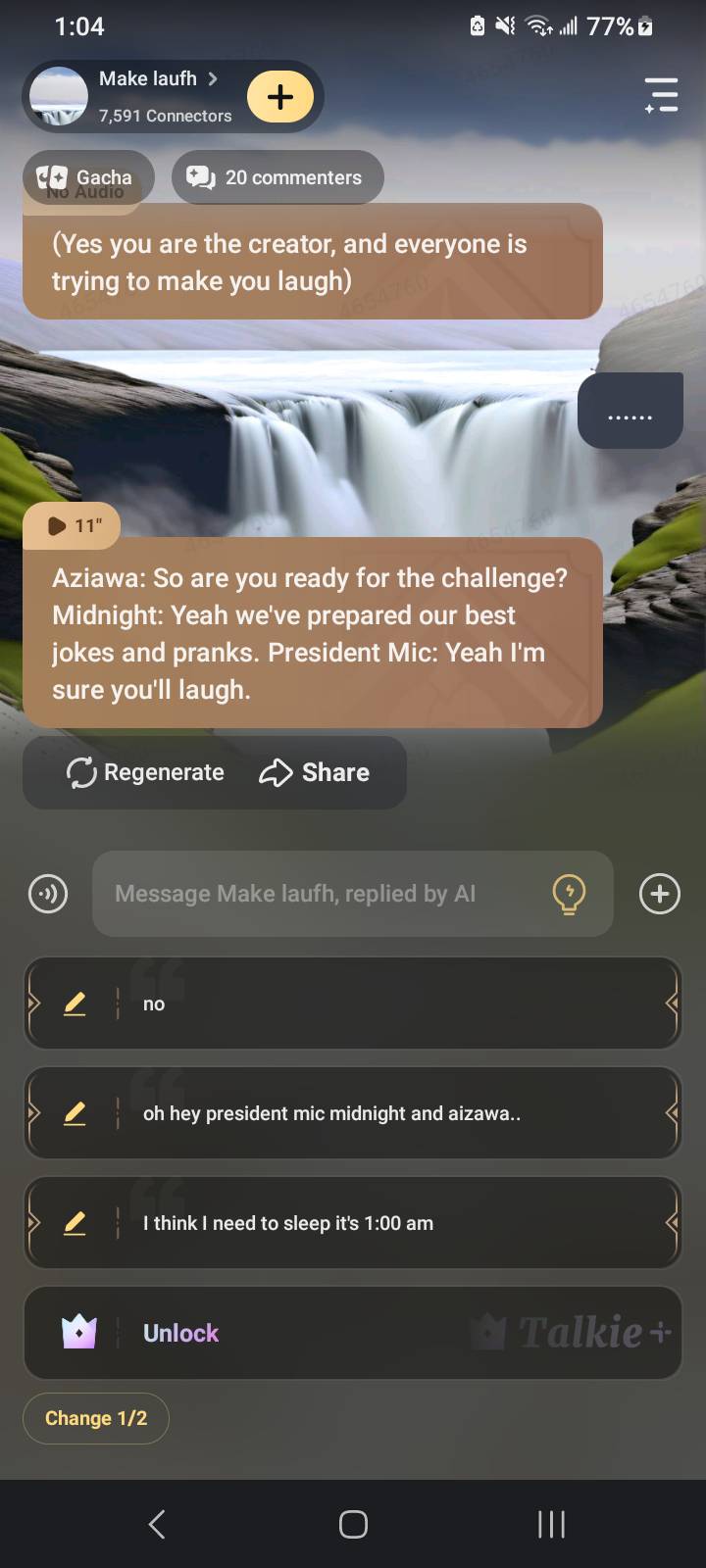The width and height of the screenshot is (706, 1568).
Task: Pick the "I think I need to sleep" reply
Action: tap(392, 1223)
